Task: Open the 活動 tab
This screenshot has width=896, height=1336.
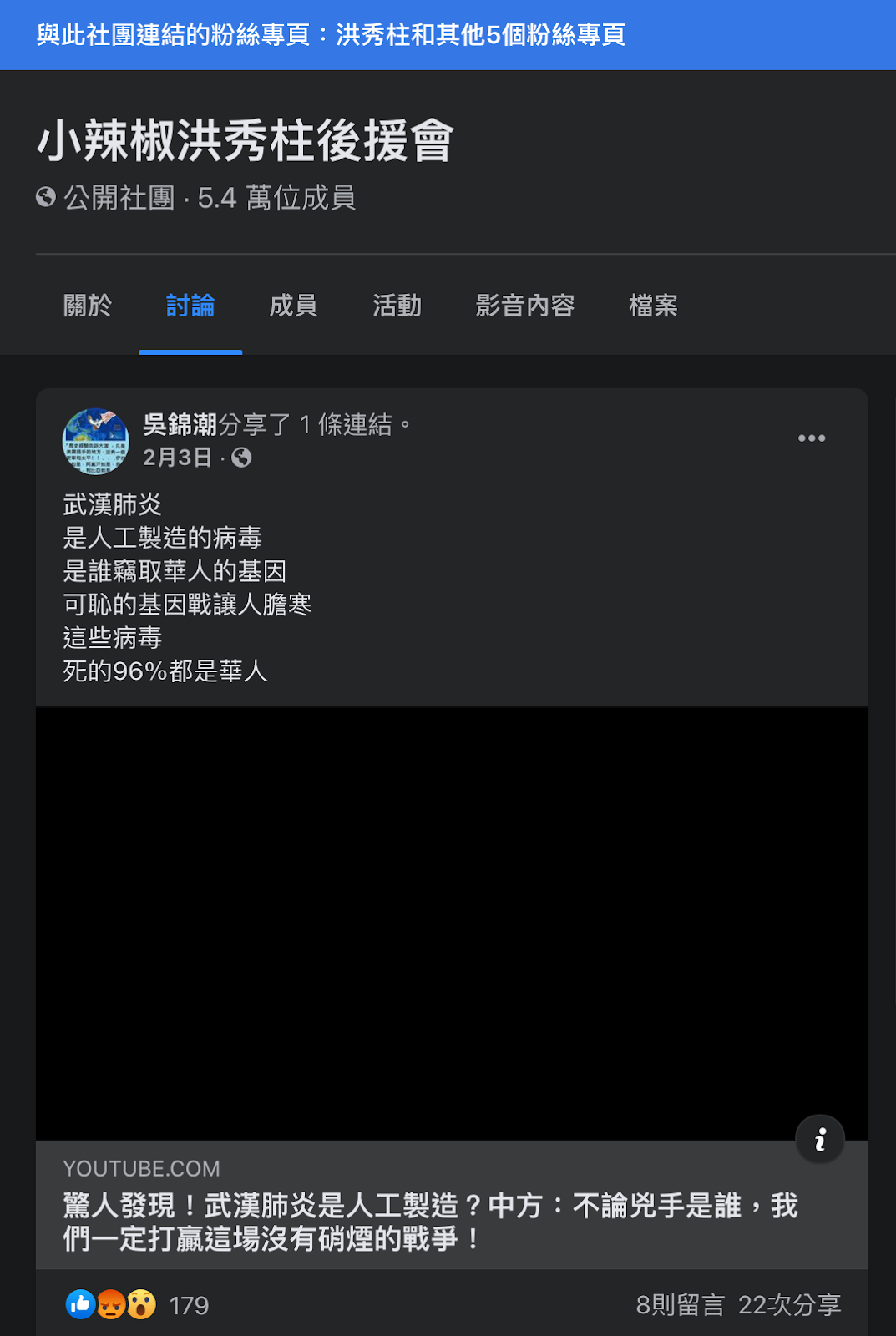Action: click(x=397, y=306)
